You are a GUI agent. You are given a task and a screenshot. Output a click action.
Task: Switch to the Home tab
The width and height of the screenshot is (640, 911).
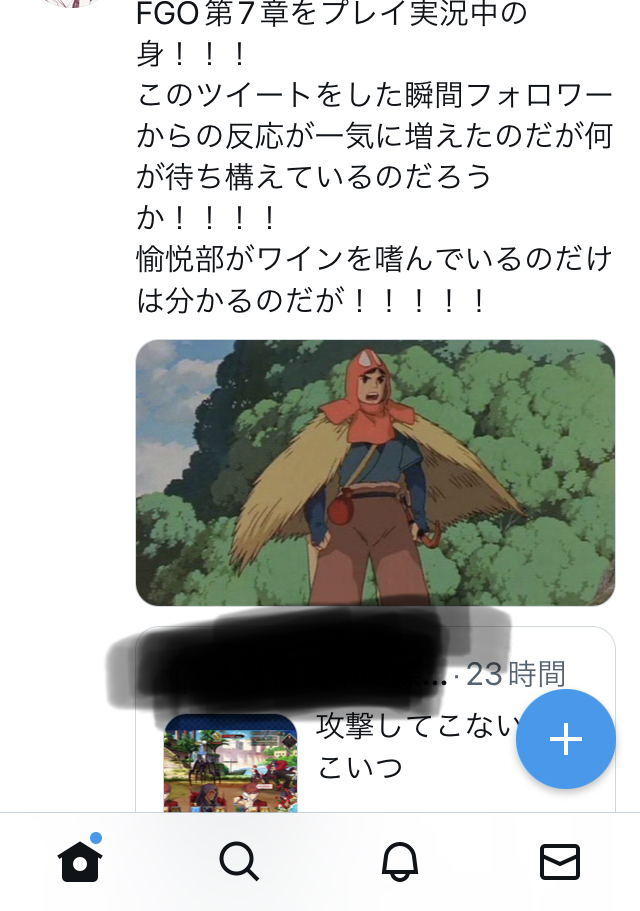pyautogui.click(x=80, y=861)
